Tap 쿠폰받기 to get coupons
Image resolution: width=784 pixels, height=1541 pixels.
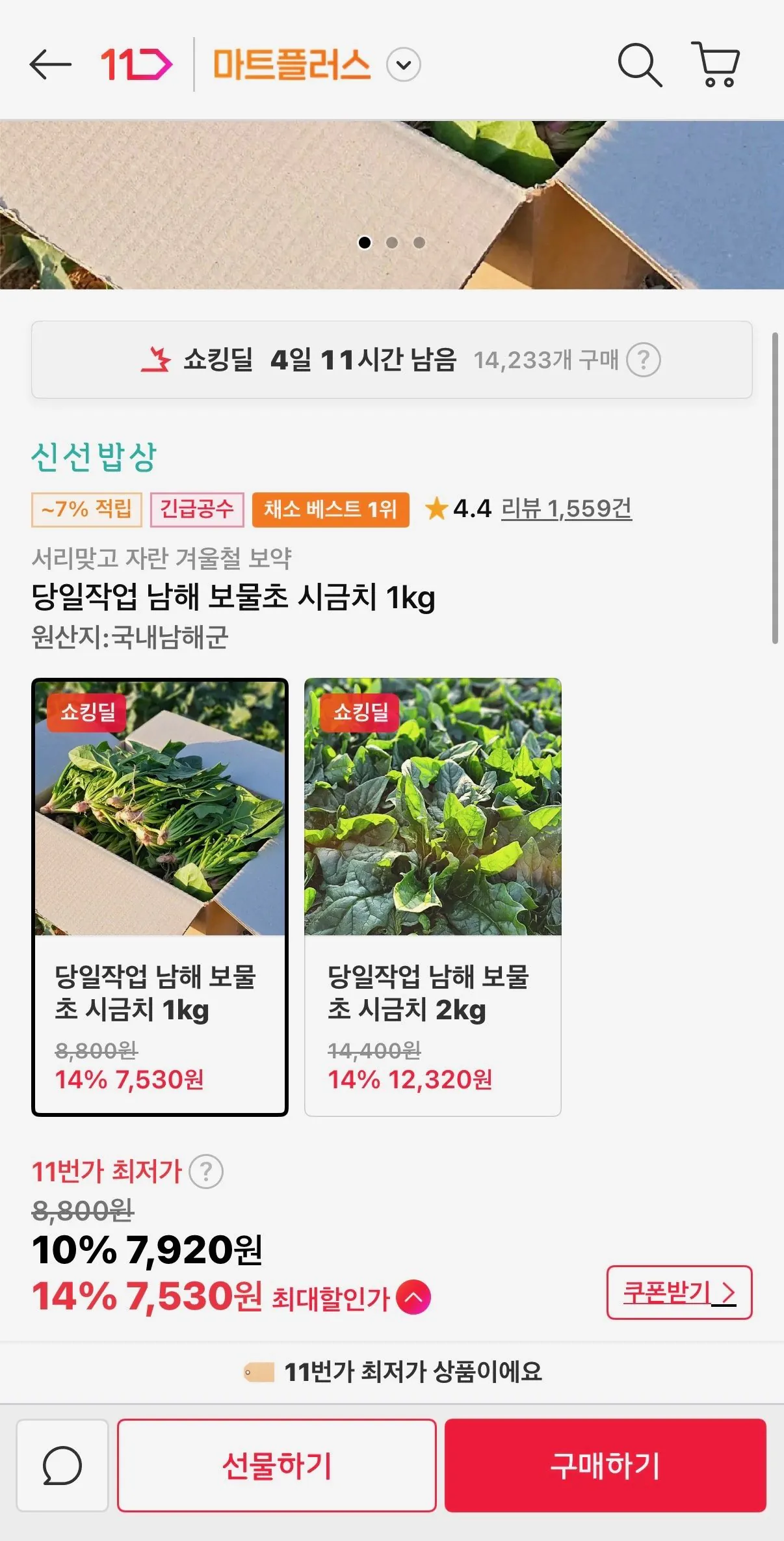(679, 1293)
